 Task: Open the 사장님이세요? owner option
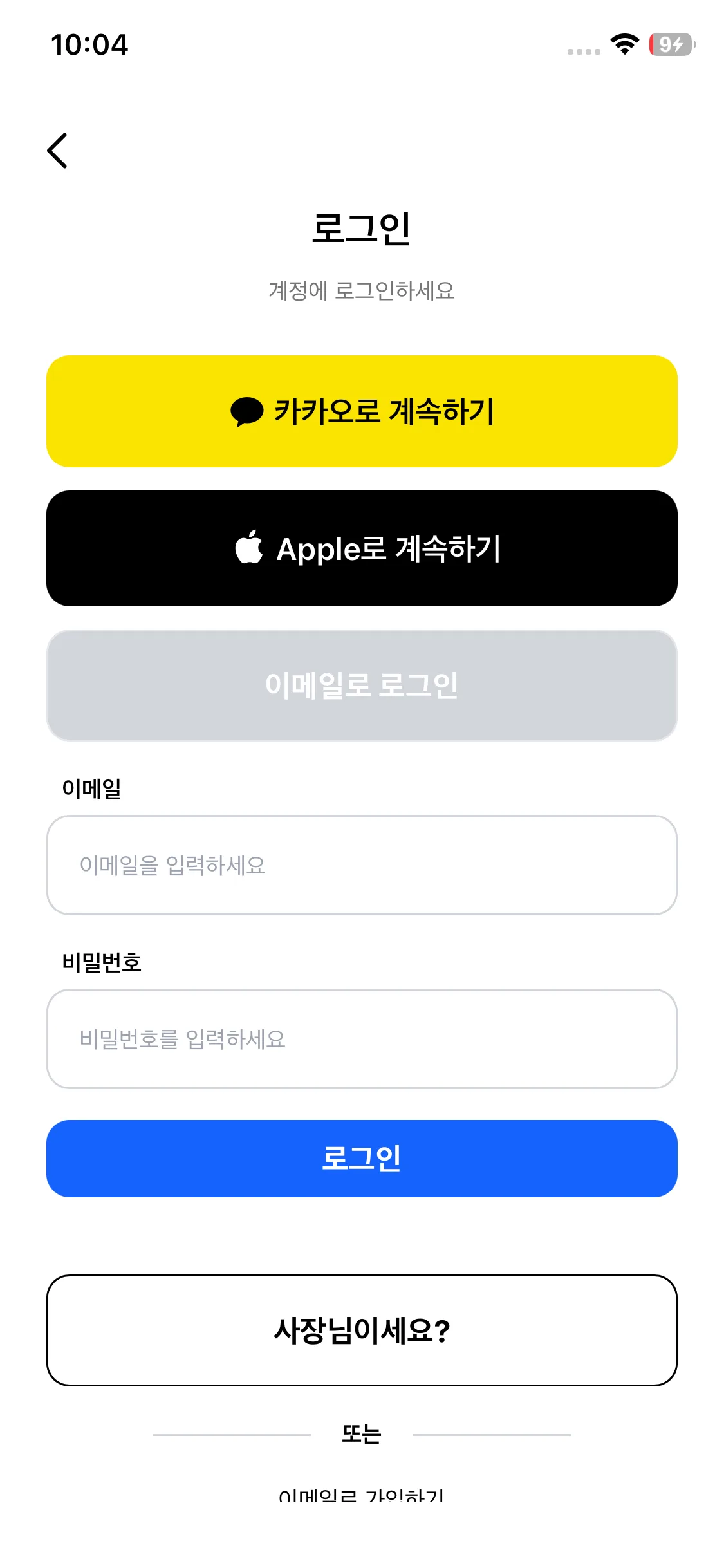[x=362, y=1330]
